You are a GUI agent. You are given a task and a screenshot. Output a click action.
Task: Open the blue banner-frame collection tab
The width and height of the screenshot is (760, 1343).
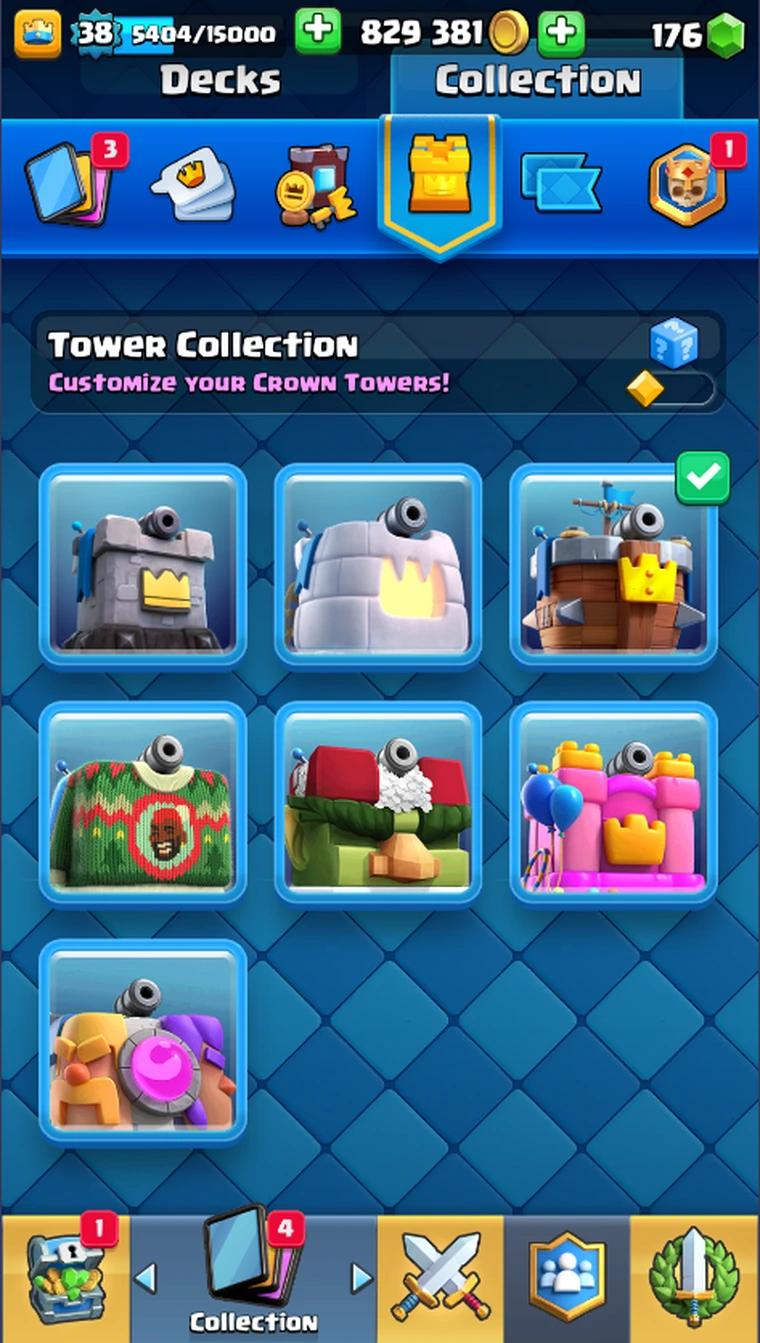click(x=560, y=185)
